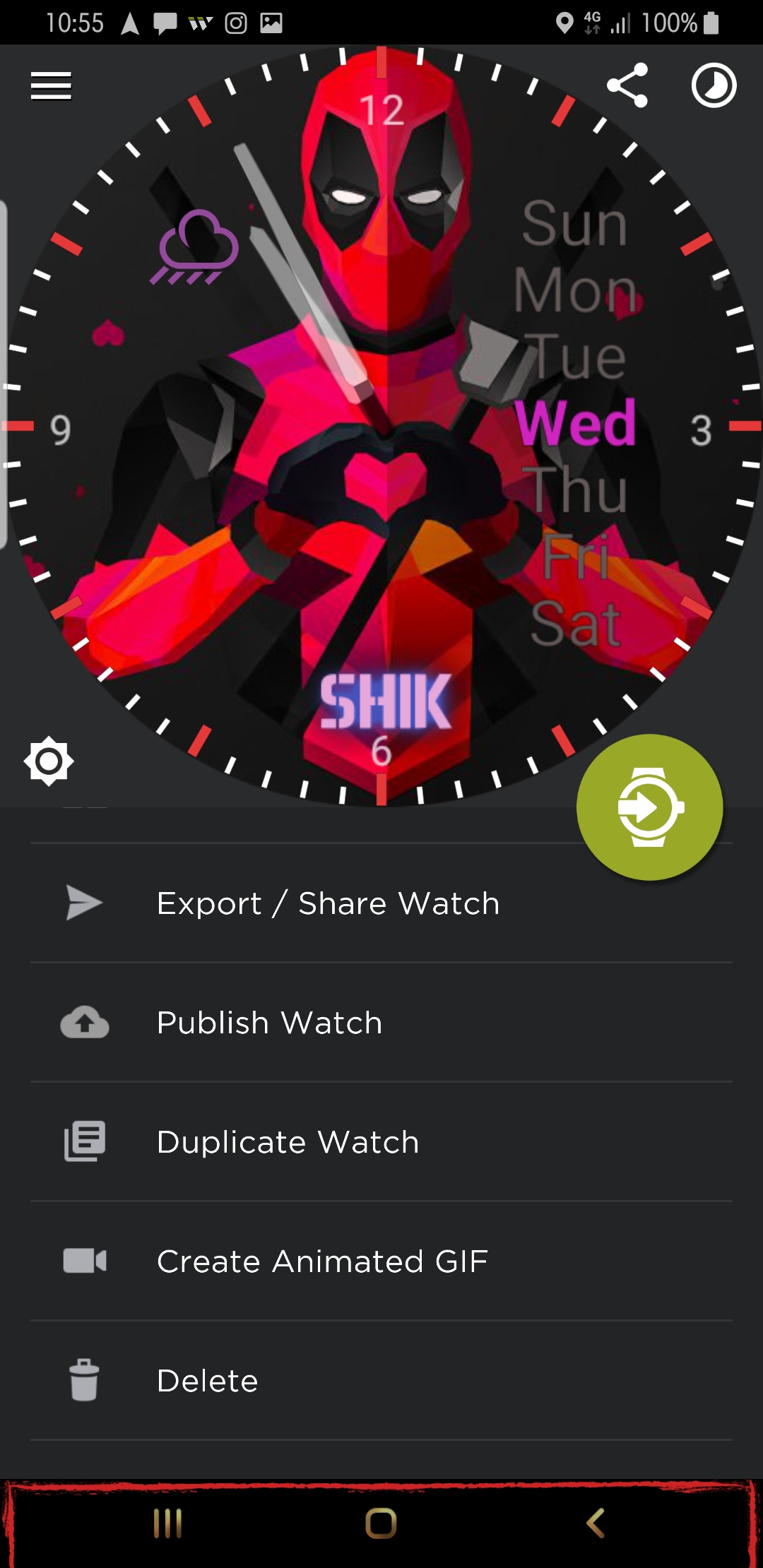763x1568 pixels.
Task: Tap the brightness dim icon
Action: [x=49, y=761]
